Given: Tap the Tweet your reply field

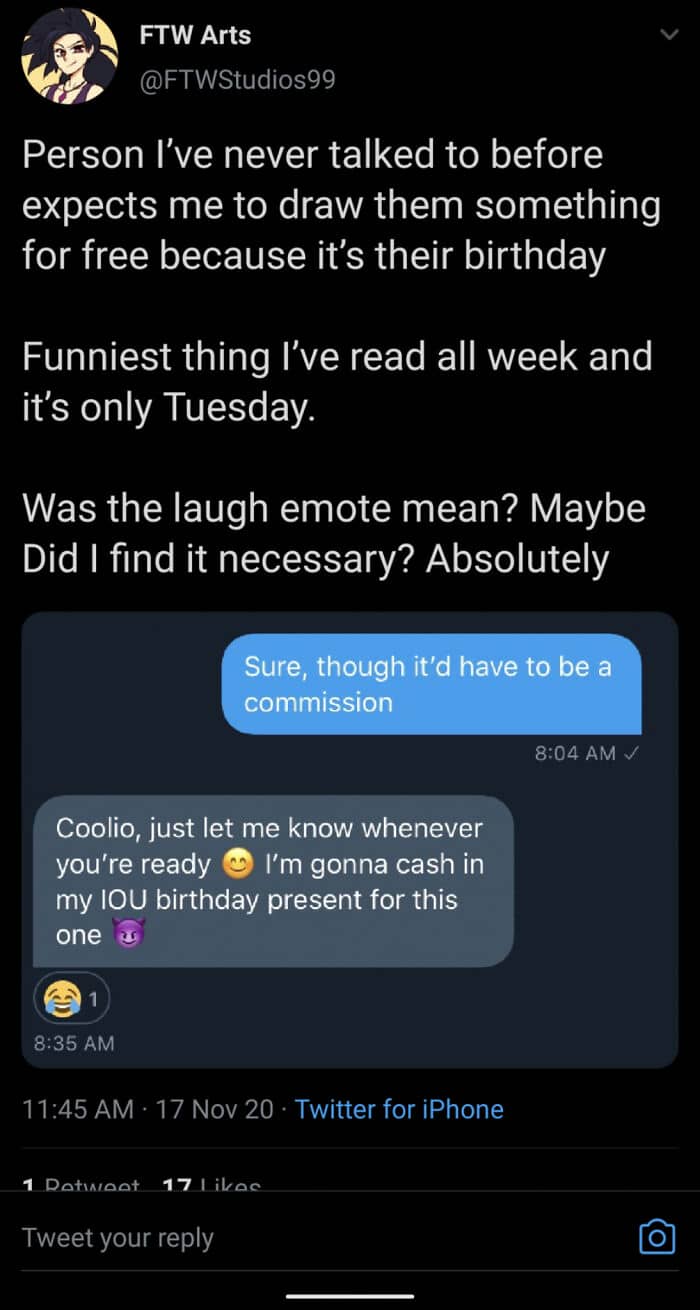Looking at the screenshot, I should (x=320, y=1238).
